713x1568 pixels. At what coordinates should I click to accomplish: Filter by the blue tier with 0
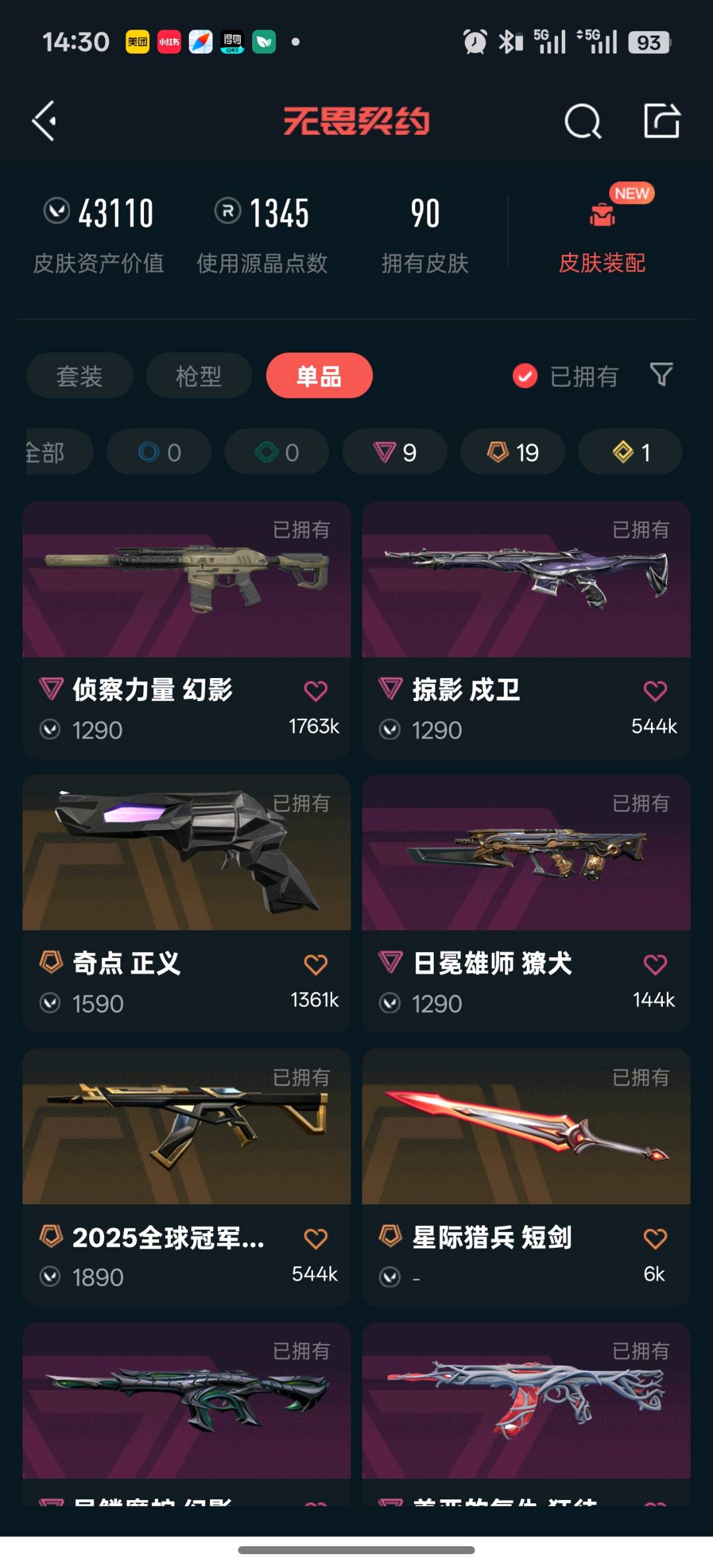click(x=159, y=452)
